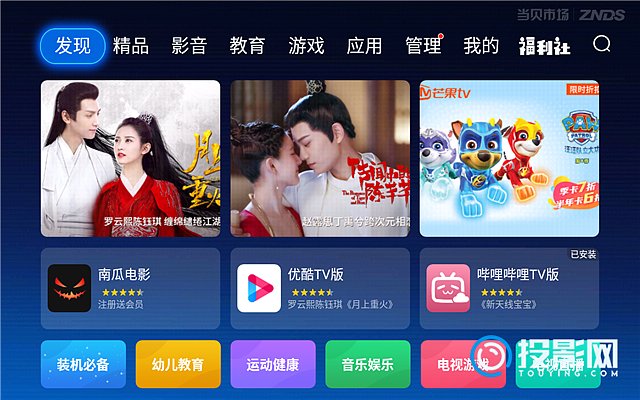Open the 优酷TV版 app card
Viewport: 640px width, 400px height.
click(320, 289)
